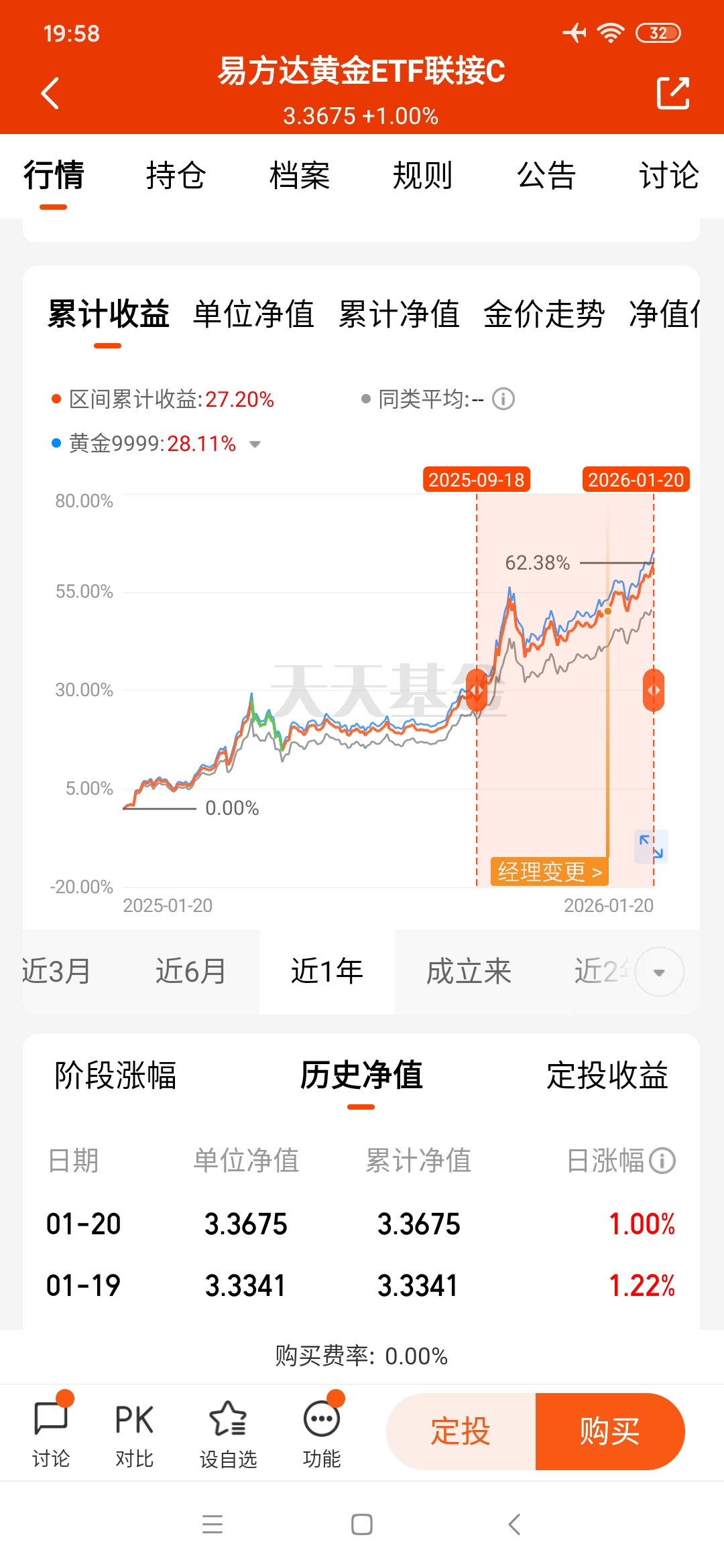Click the info icon next to 日涨幅
The image size is (724, 1568).
point(662,1161)
